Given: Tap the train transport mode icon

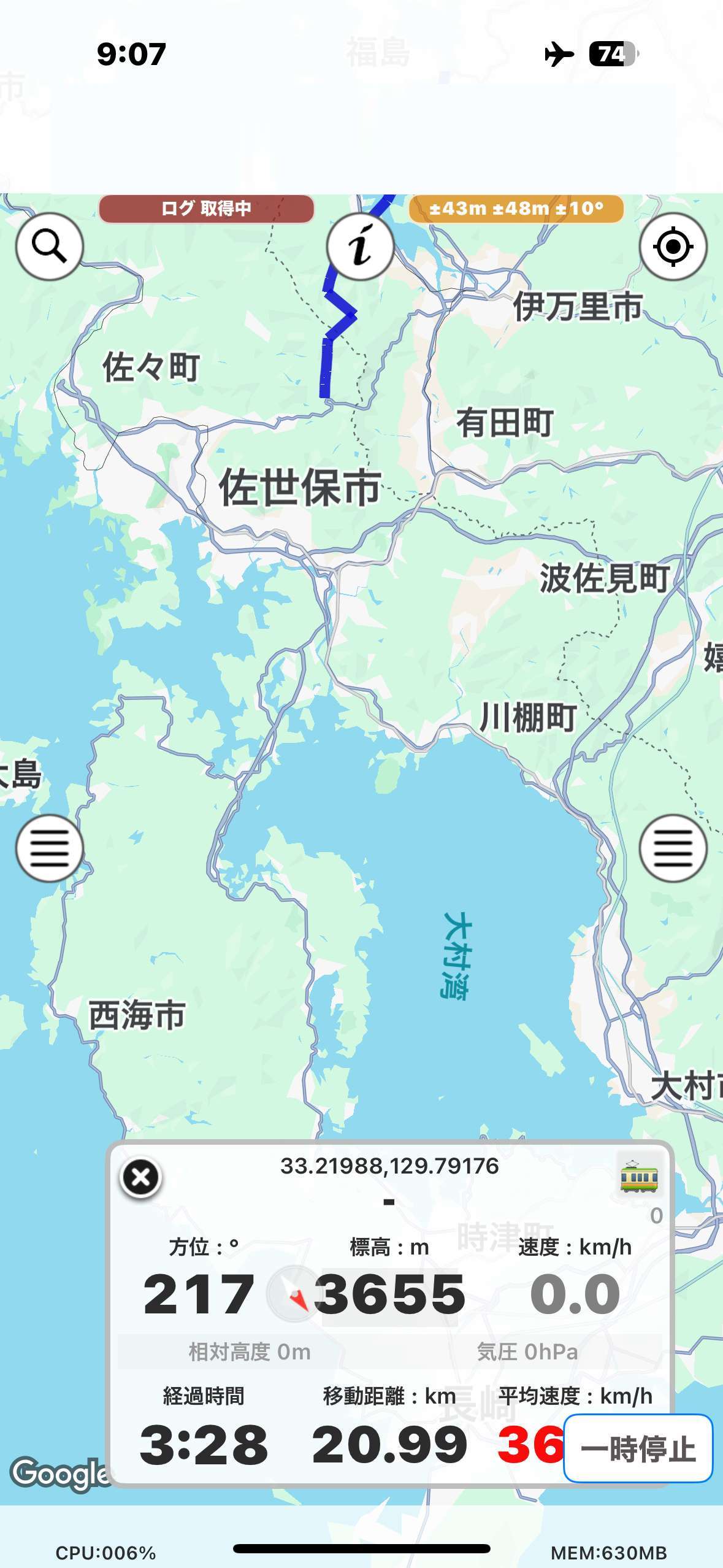Looking at the screenshot, I should pos(639,1177).
